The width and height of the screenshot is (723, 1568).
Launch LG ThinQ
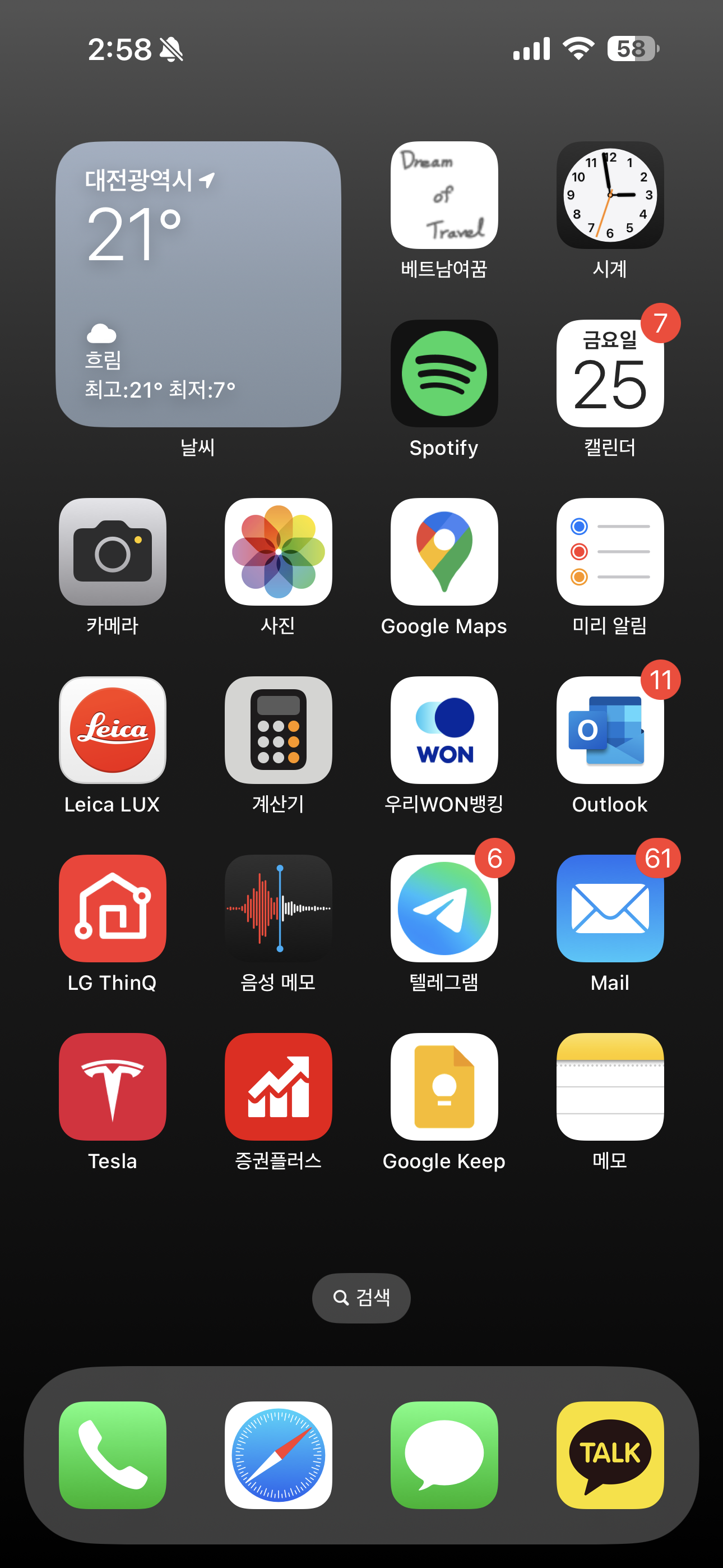tap(113, 908)
